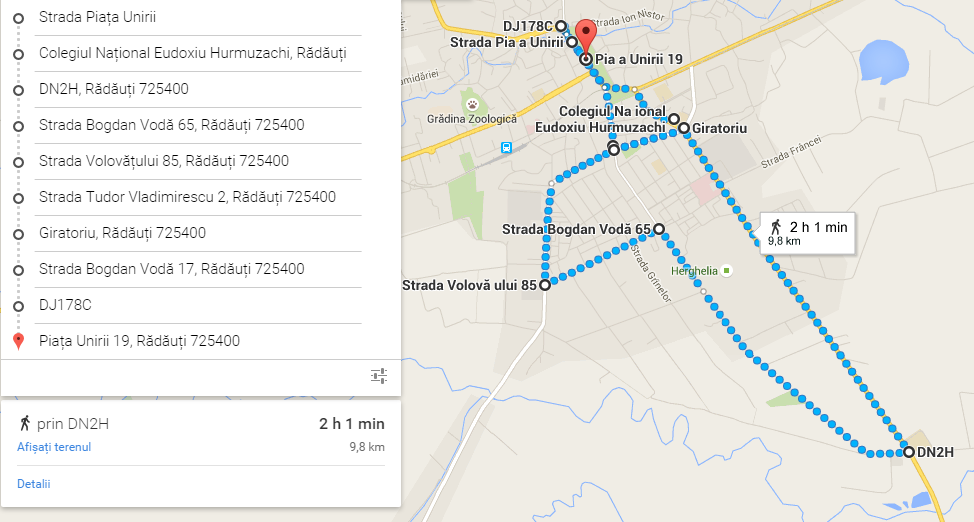
Task: Tap the Strada Volovățului 85 map marker
Action: pos(545,285)
